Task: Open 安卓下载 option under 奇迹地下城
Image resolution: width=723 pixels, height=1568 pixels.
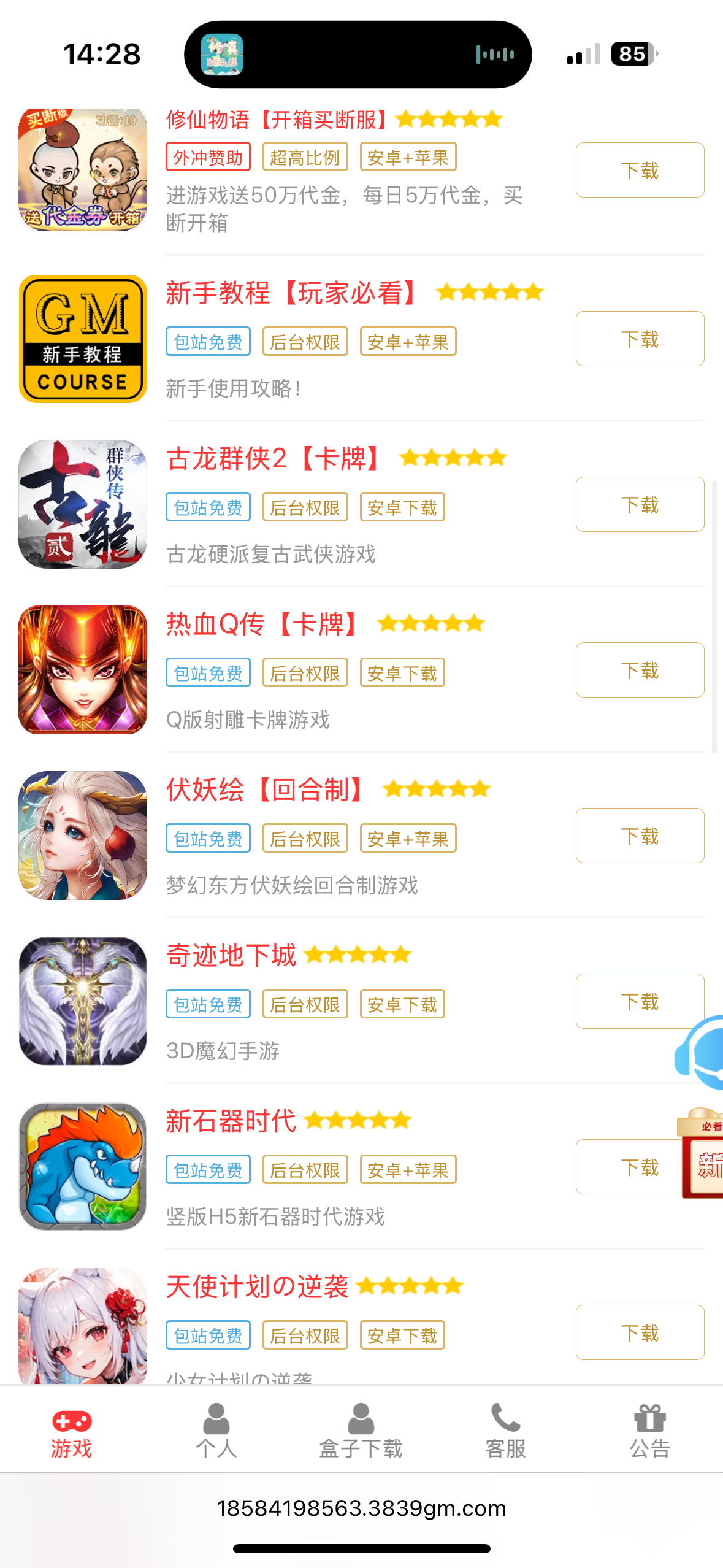Action: (402, 1004)
